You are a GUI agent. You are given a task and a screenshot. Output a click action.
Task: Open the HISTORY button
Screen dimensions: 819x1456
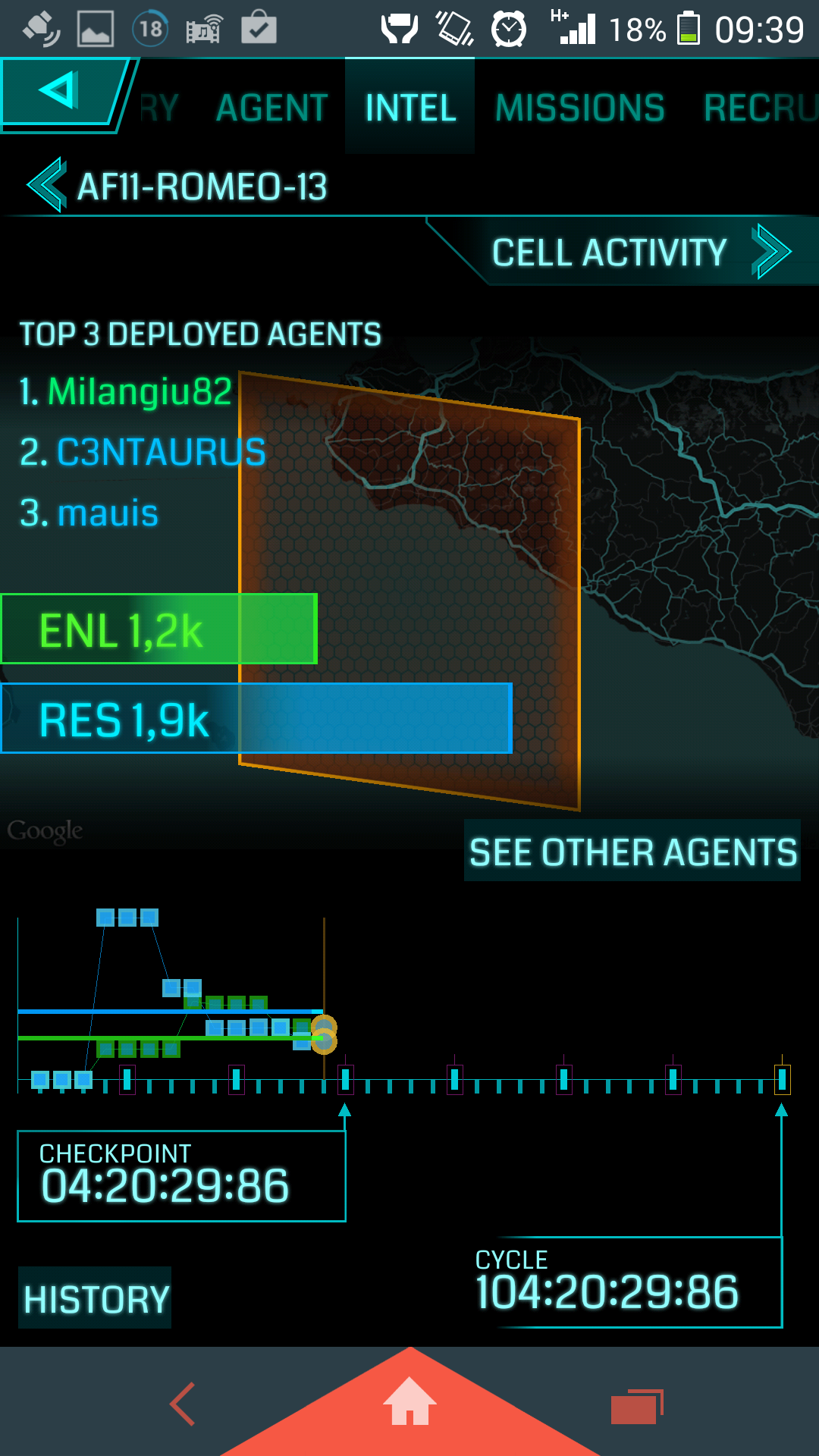[x=95, y=1298]
